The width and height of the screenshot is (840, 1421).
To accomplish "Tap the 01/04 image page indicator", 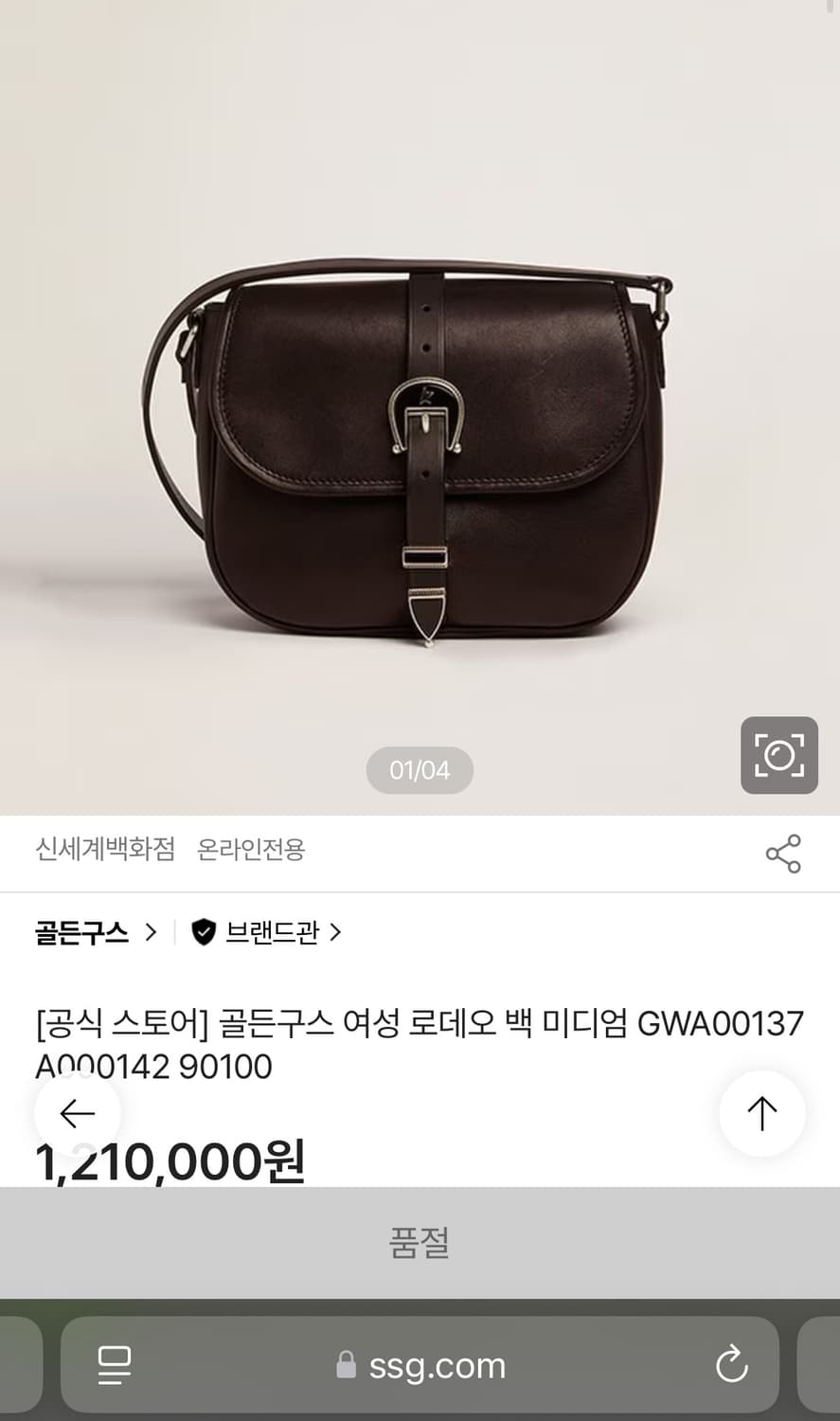I will (420, 770).
